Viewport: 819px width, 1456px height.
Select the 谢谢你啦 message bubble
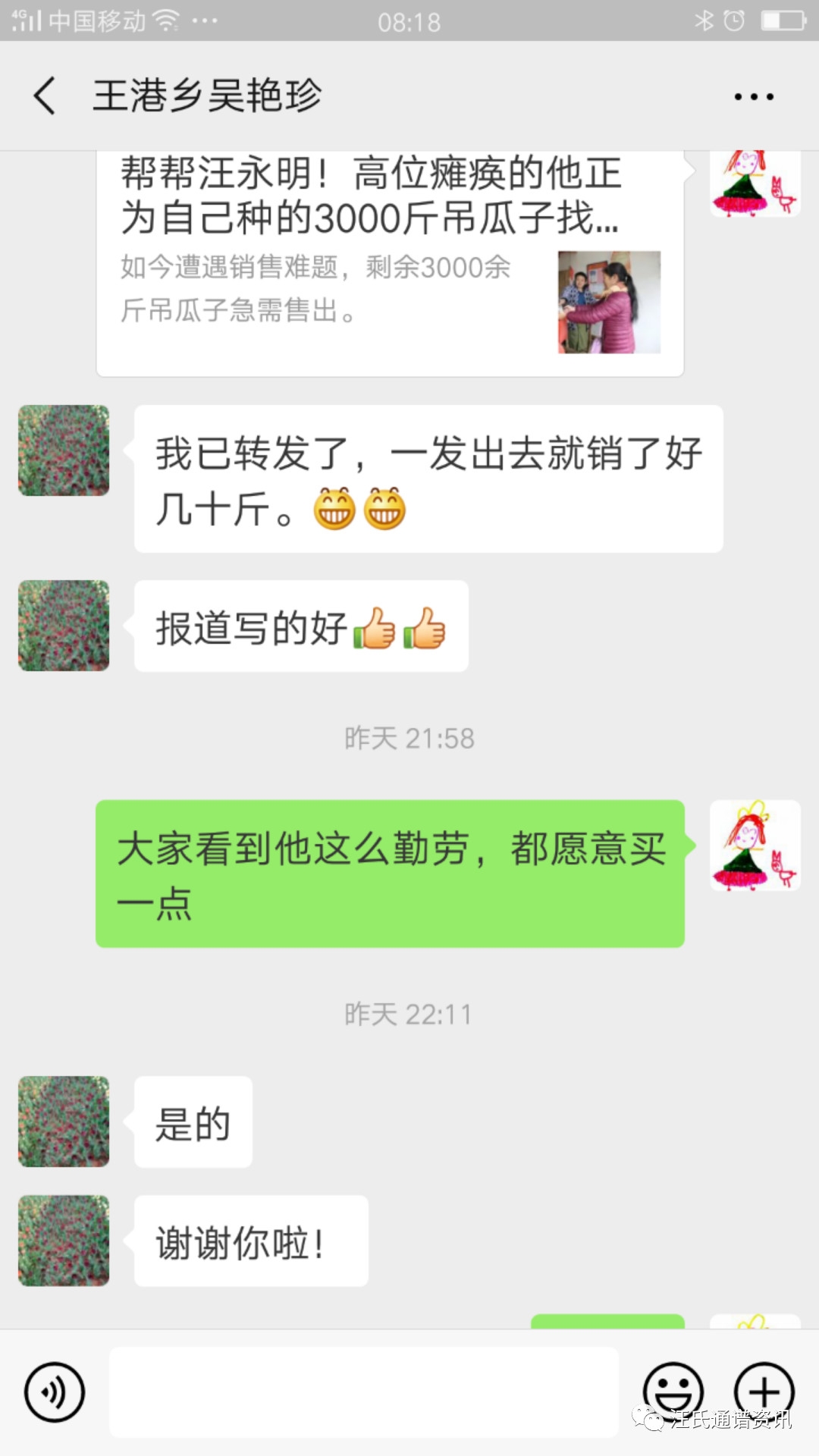[250, 1241]
